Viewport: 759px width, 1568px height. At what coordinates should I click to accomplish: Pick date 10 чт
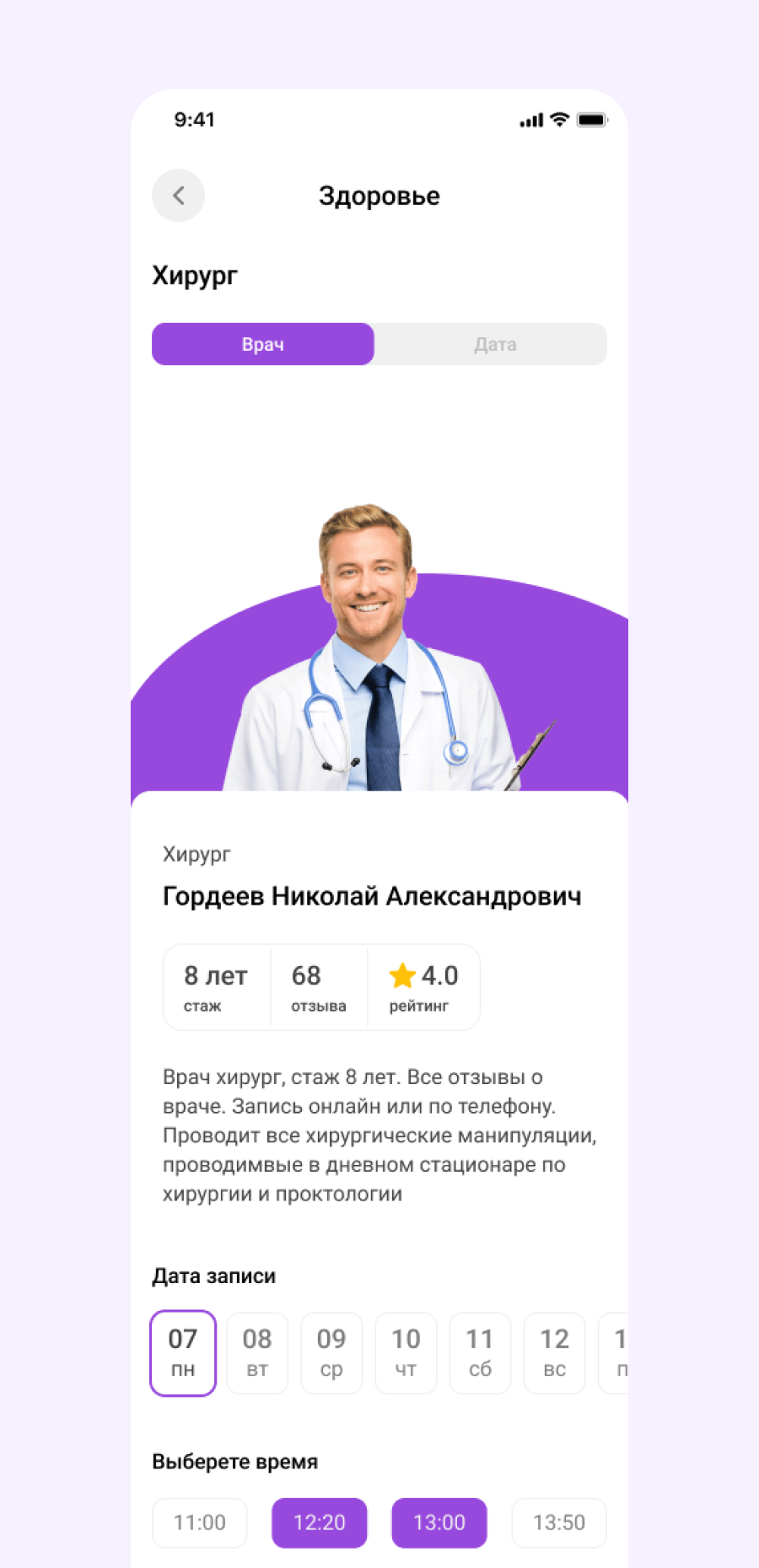point(406,1352)
